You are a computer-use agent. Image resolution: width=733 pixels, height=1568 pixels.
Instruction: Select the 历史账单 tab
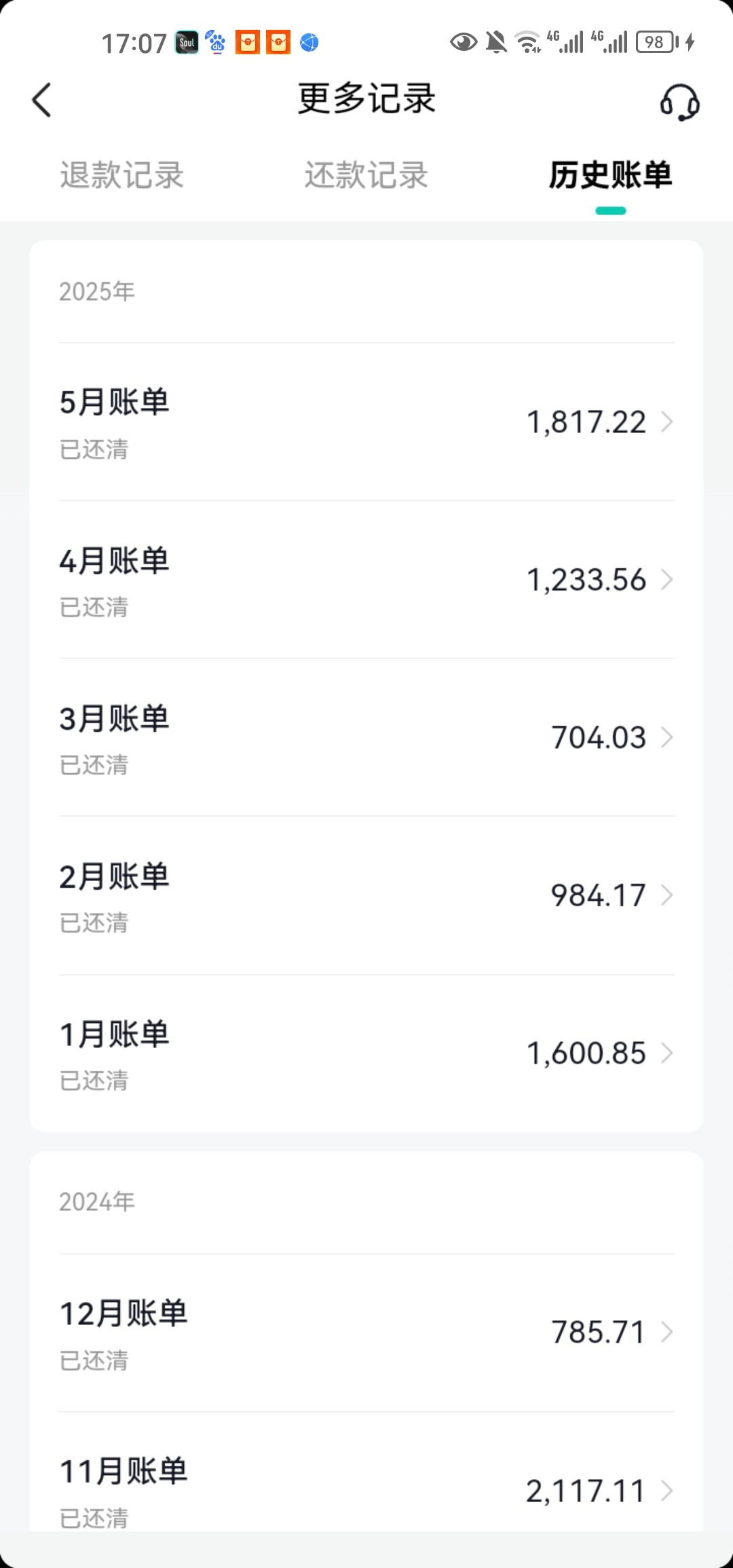pos(611,175)
